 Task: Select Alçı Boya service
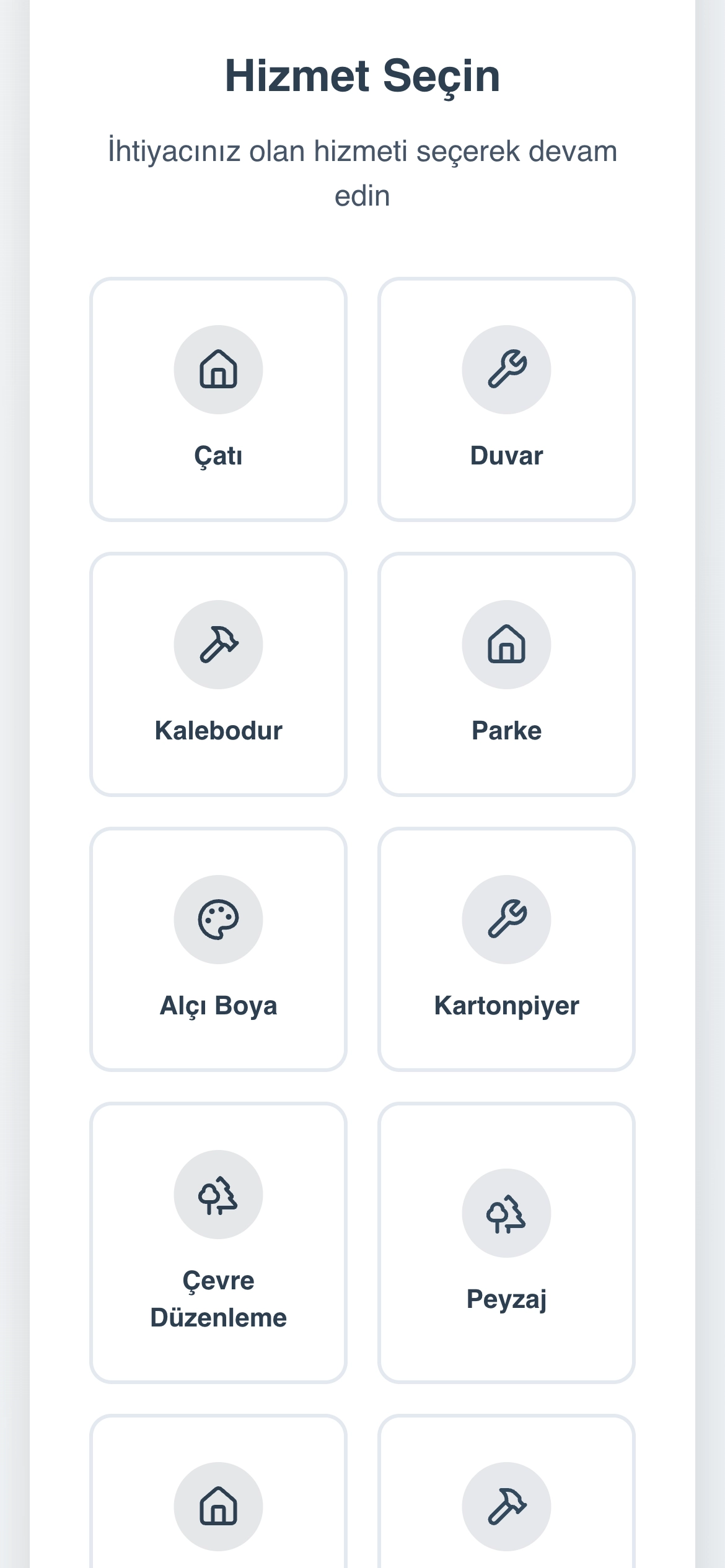pos(218,949)
